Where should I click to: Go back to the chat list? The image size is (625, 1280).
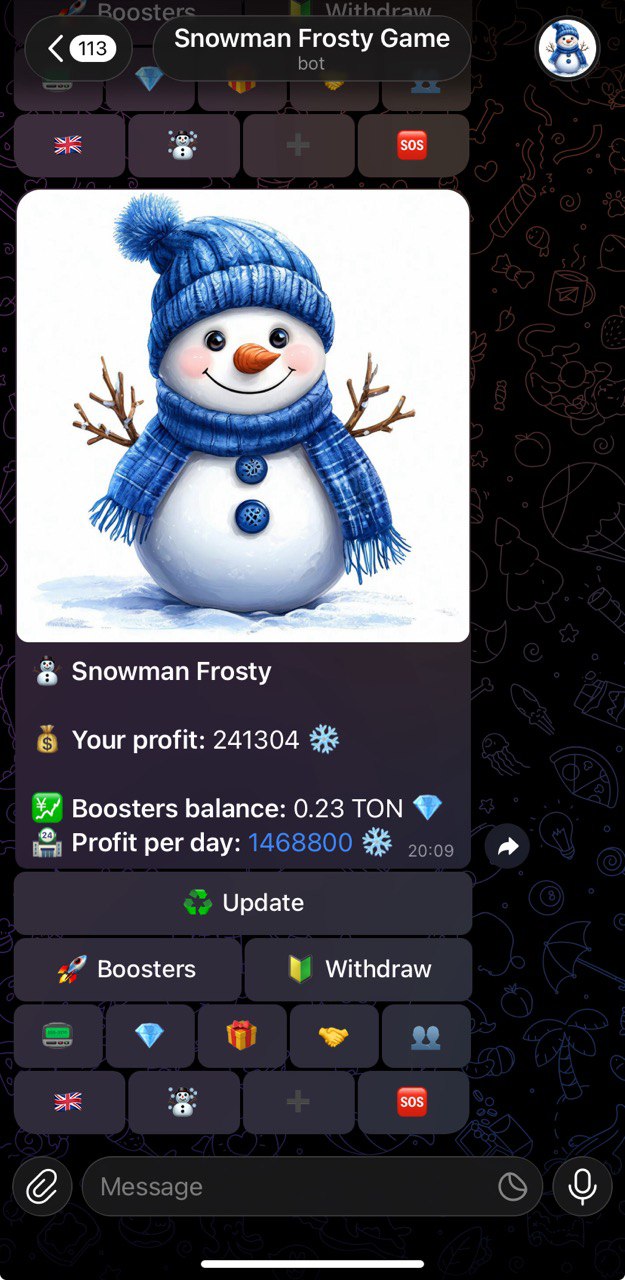pos(78,48)
